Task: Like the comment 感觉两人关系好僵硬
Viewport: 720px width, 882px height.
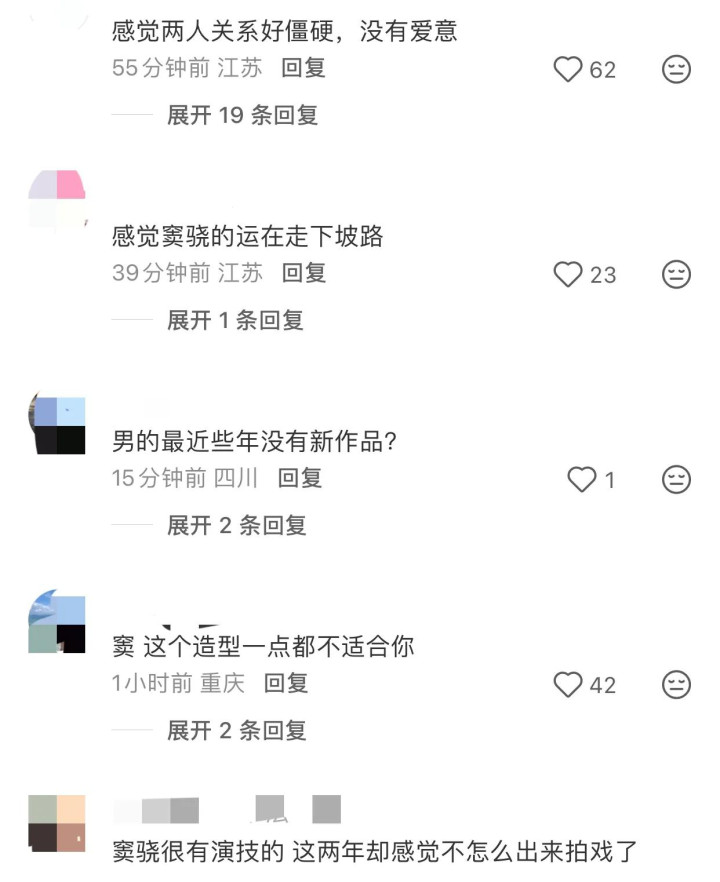Action: [568, 70]
